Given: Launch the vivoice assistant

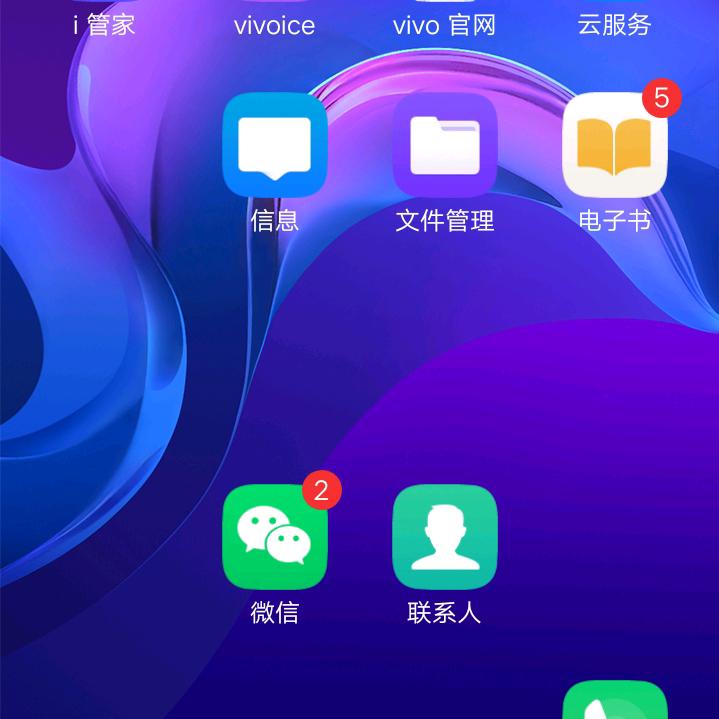Looking at the screenshot, I should point(275,25).
